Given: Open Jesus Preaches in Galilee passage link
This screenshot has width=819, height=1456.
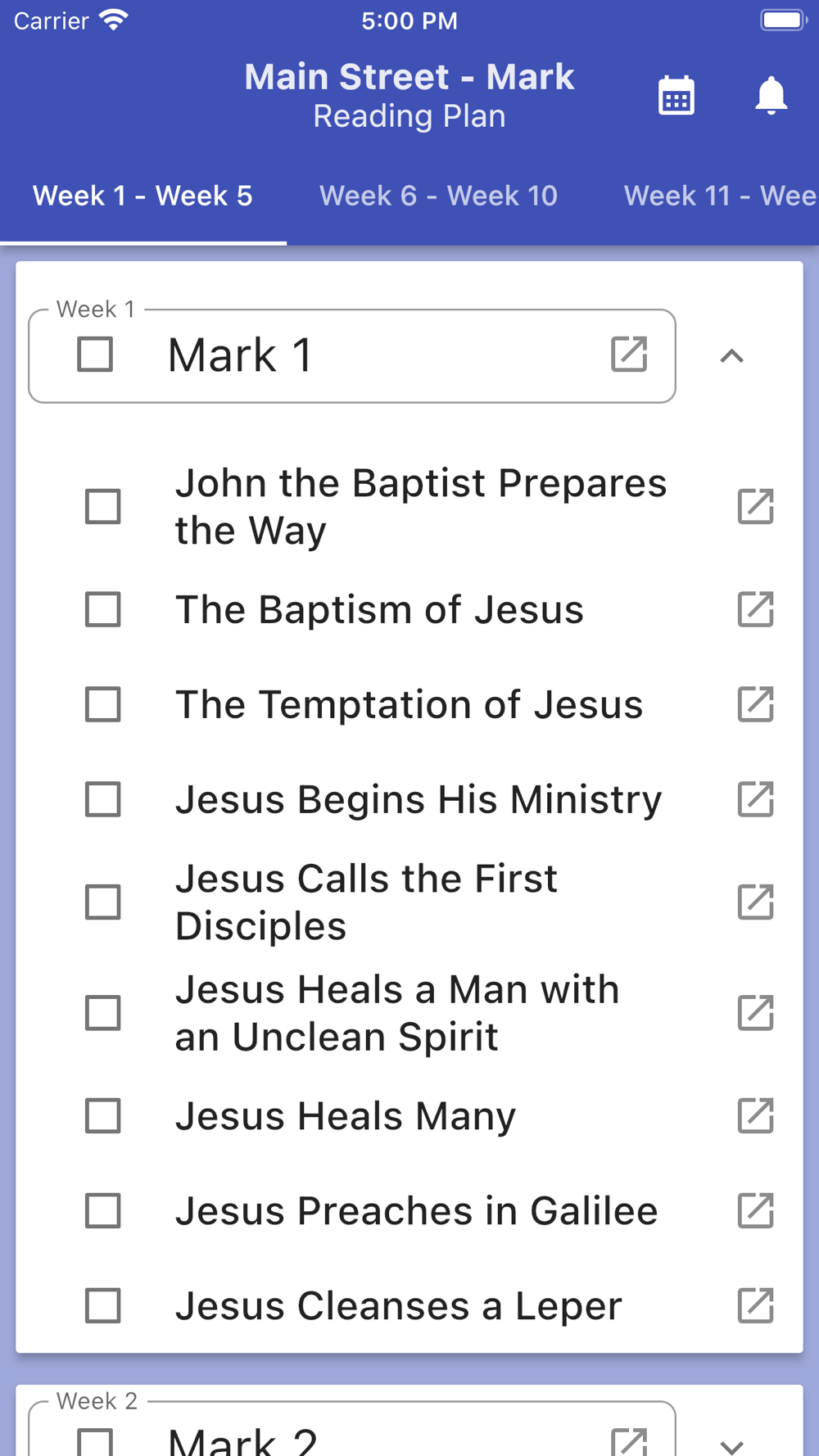Looking at the screenshot, I should 755,1211.
